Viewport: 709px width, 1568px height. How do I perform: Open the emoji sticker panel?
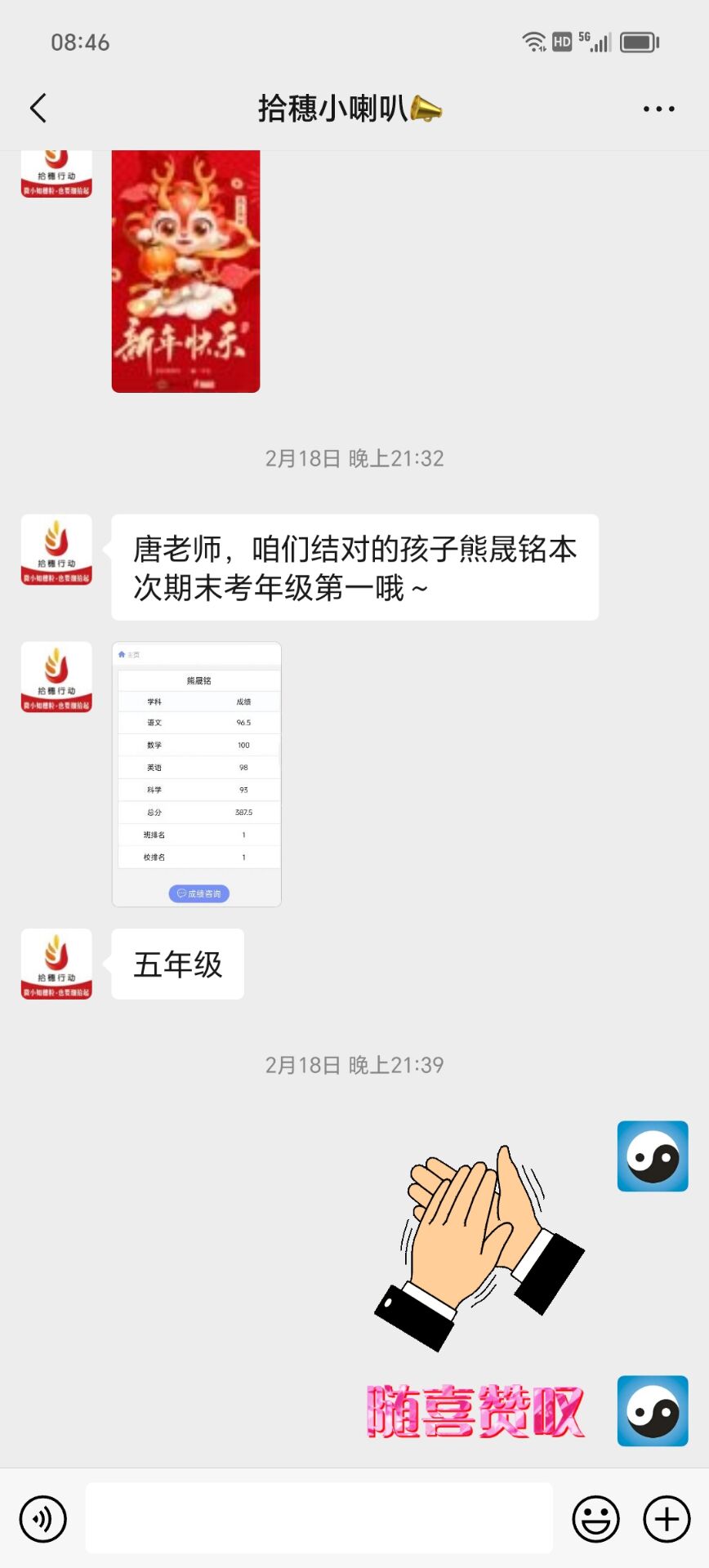coord(595,1519)
